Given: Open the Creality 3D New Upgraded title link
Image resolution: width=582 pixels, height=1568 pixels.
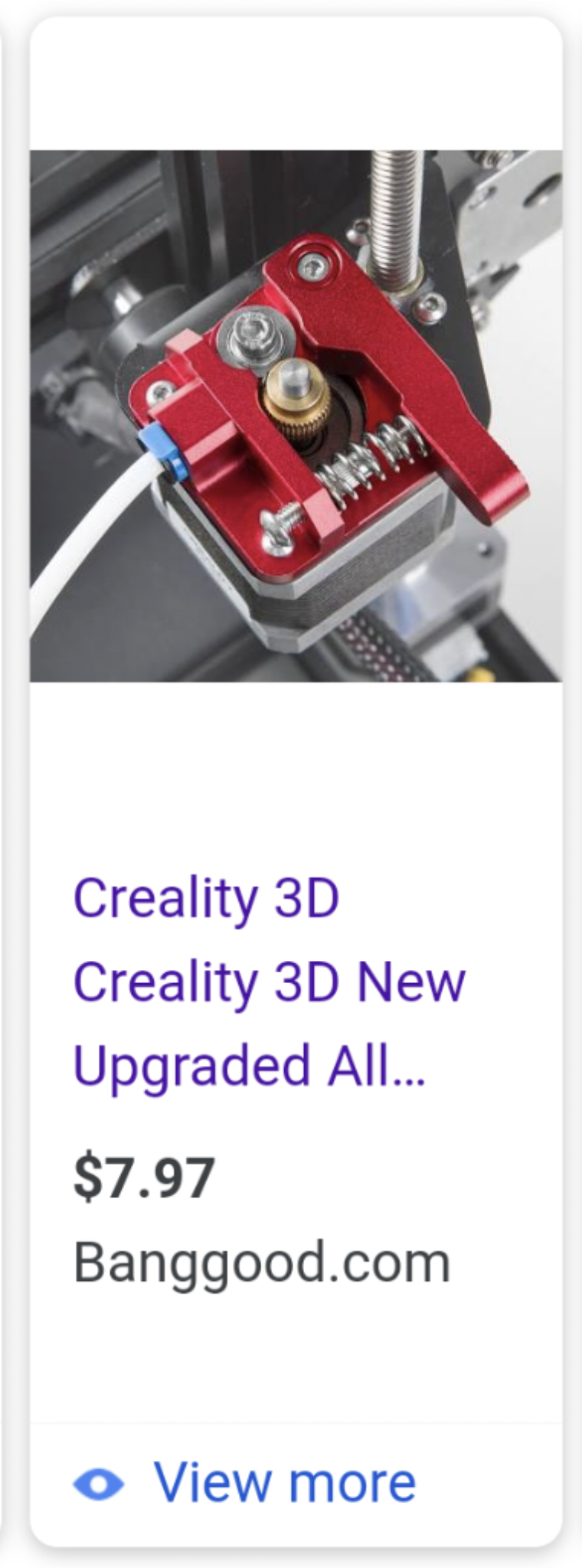Looking at the screenshot, I should pos(268,982).
